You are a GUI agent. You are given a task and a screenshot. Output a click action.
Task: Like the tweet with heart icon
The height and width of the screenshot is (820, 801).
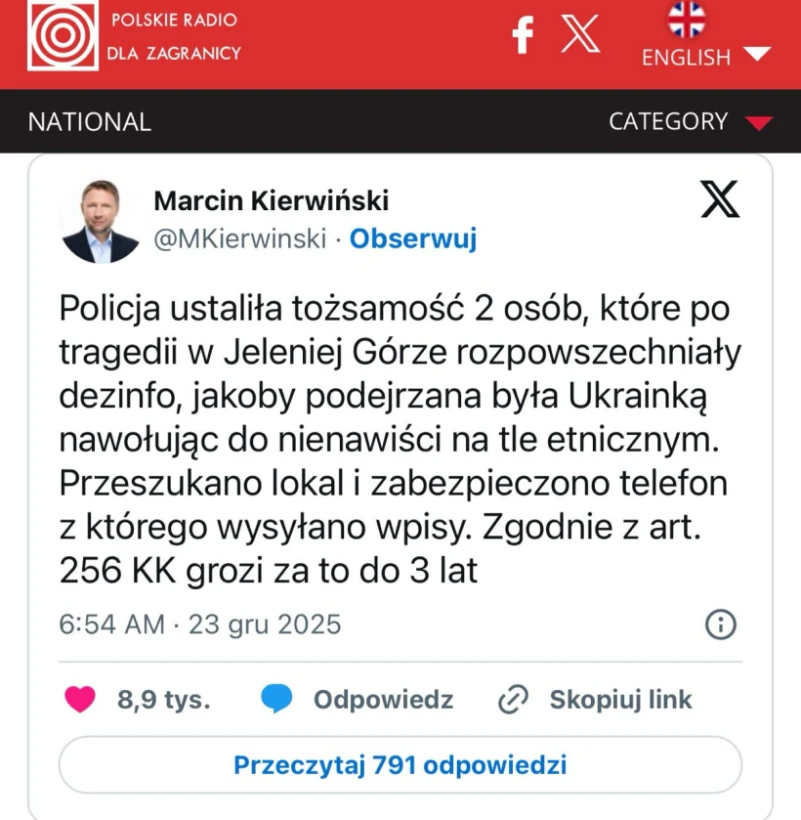coord(81,699)
